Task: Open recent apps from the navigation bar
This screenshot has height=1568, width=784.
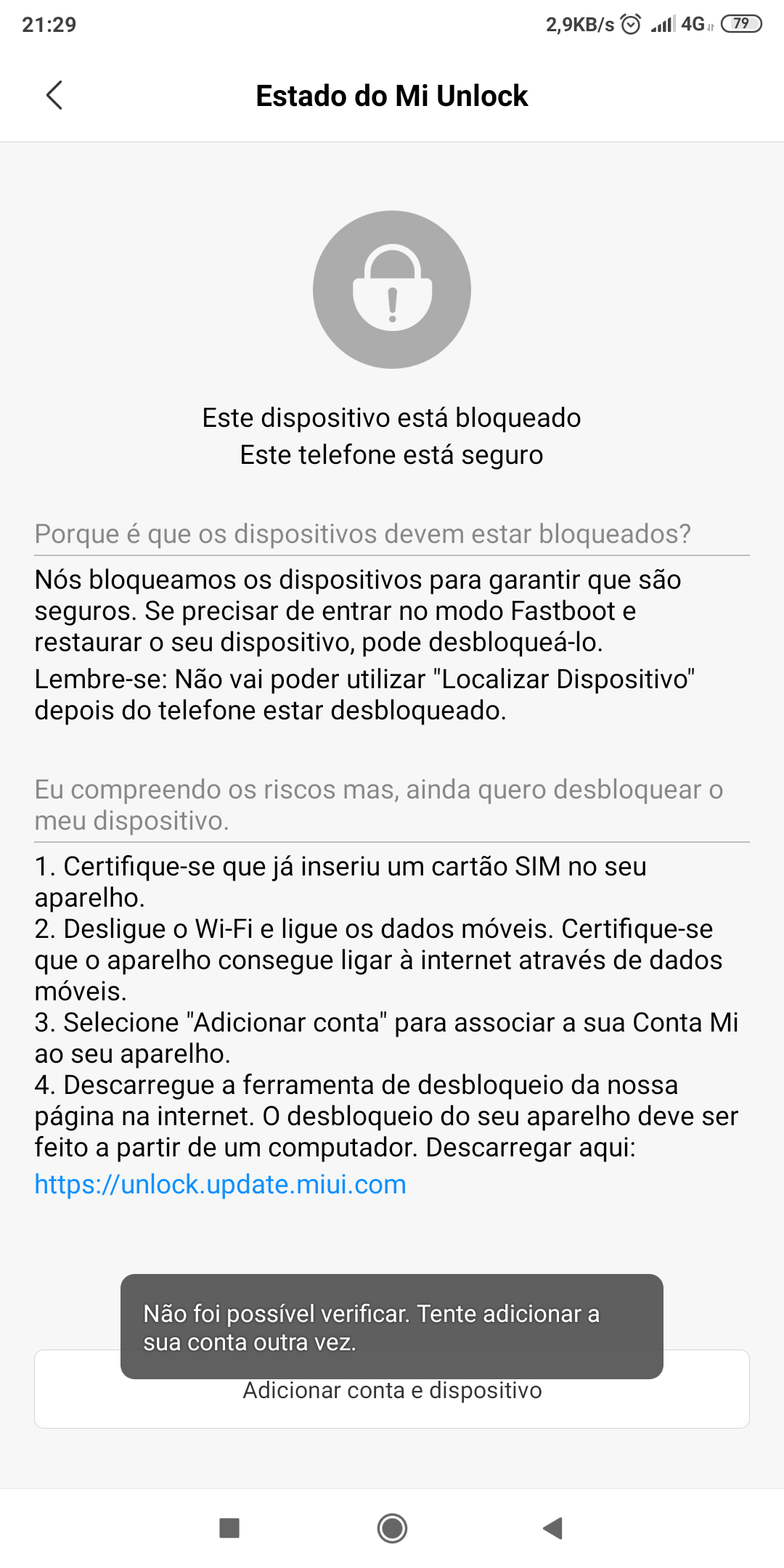Action: [229, 1528]
